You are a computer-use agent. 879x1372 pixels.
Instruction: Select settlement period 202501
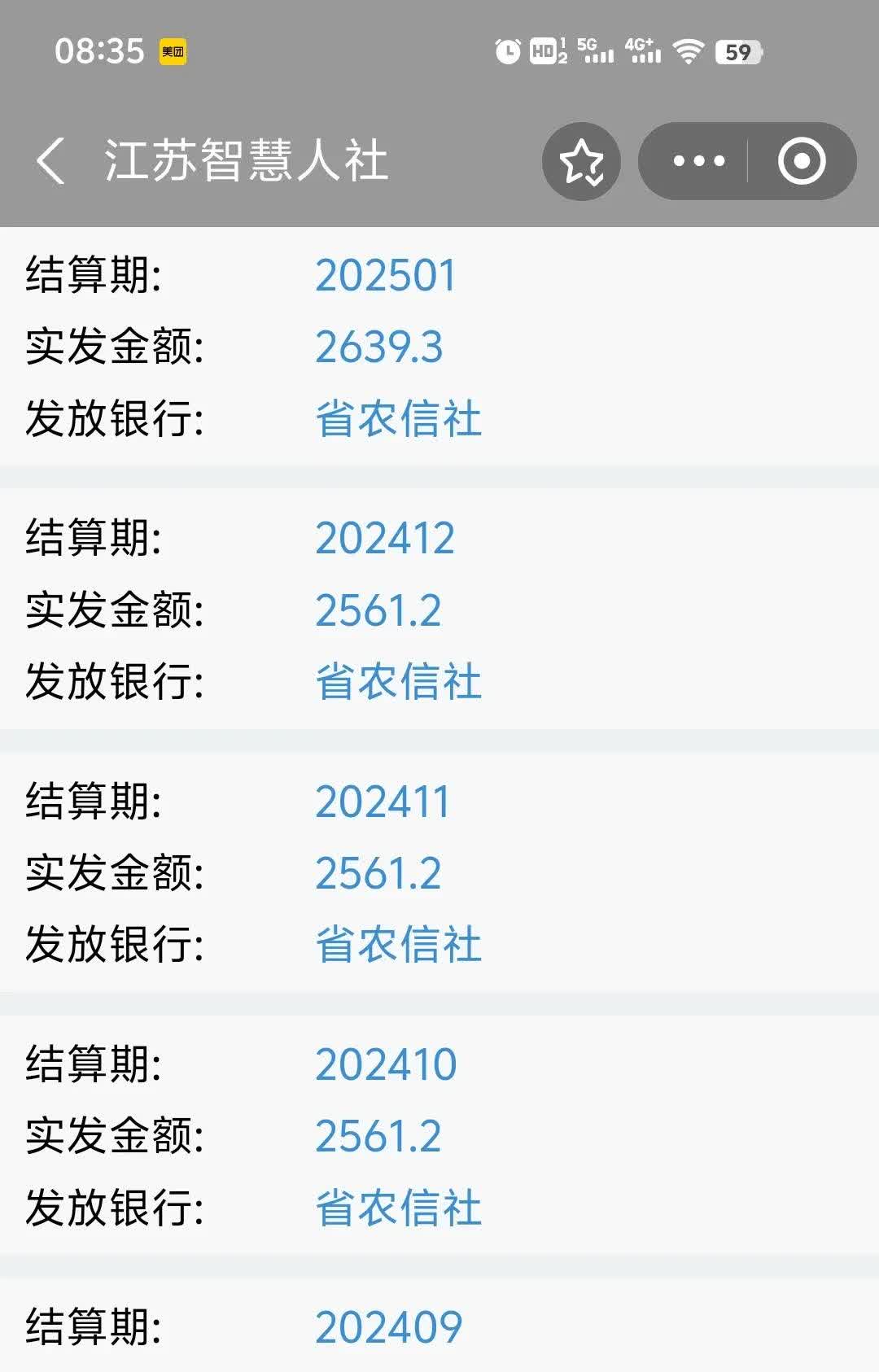point(386,277)
